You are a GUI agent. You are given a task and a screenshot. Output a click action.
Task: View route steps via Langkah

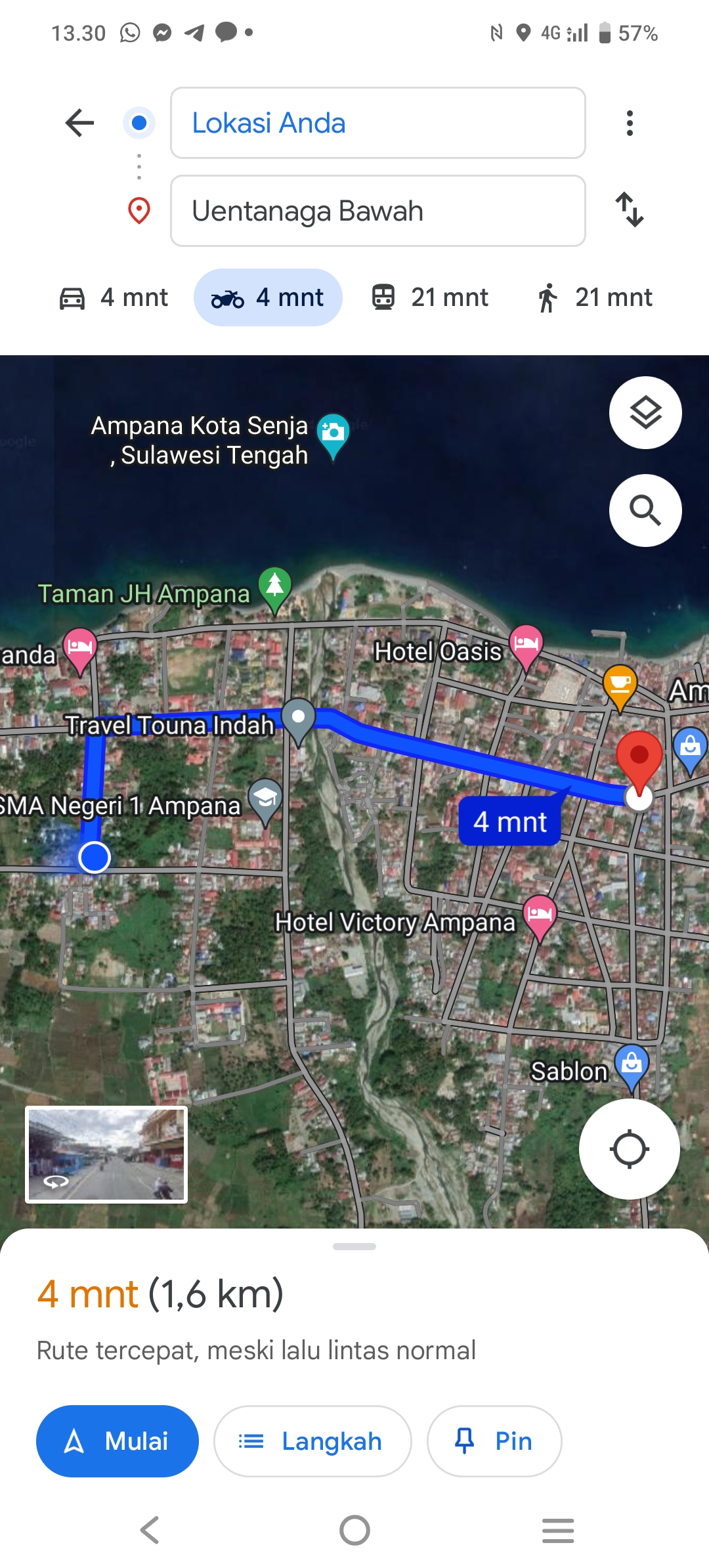click(x=312, y=1441)
